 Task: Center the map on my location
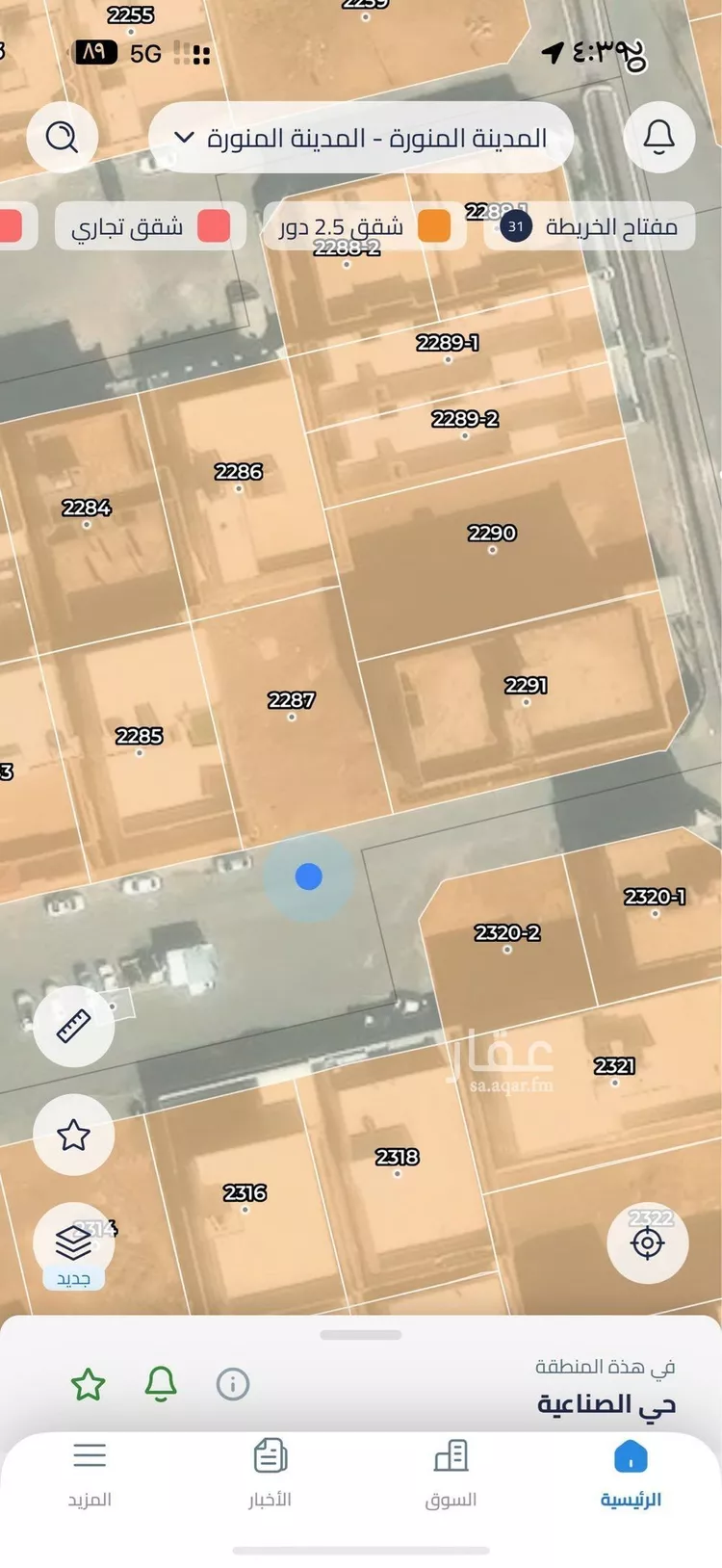tap(647, 1243)
